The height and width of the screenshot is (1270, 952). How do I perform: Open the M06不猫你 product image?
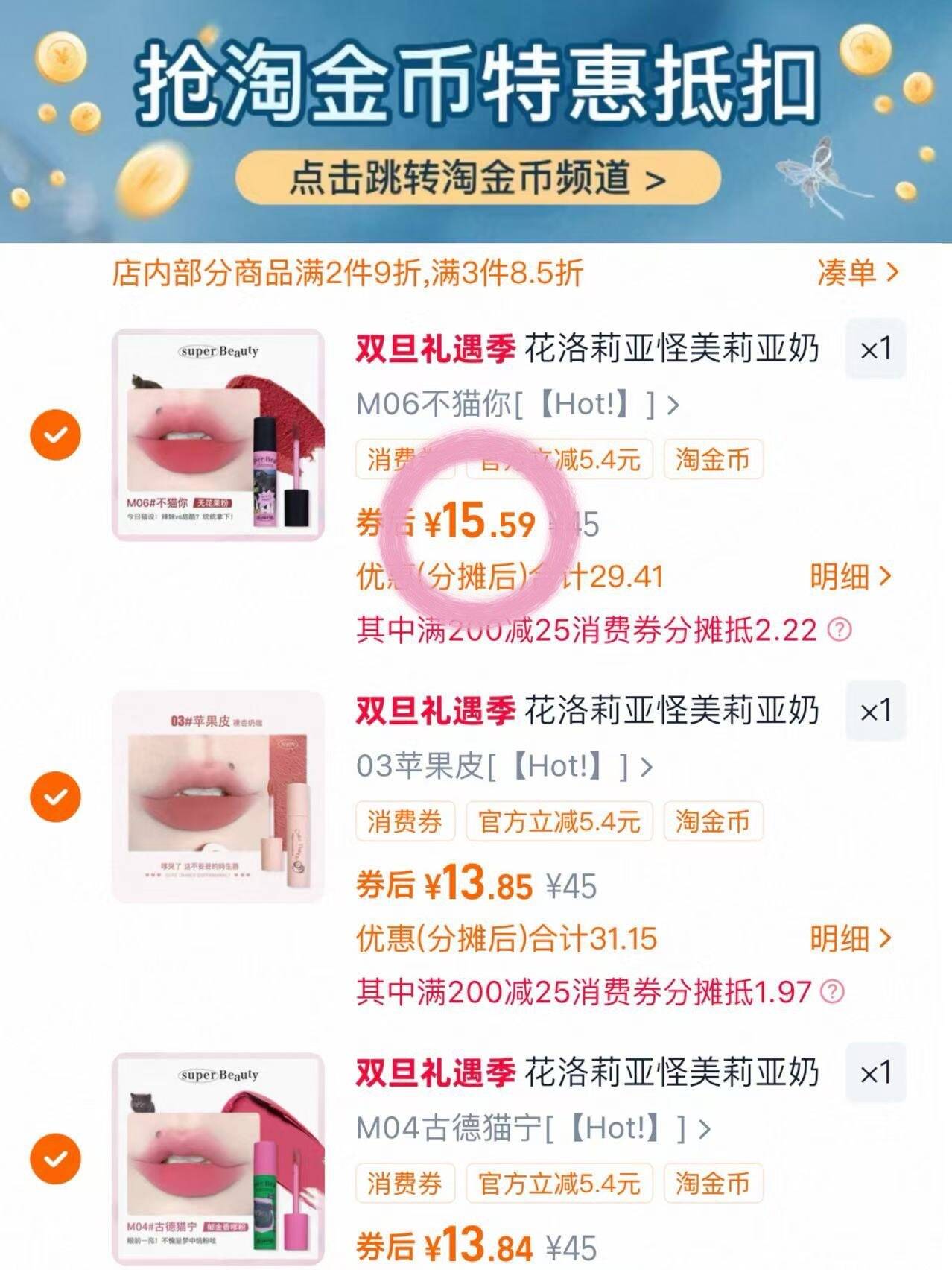point(218,435)
